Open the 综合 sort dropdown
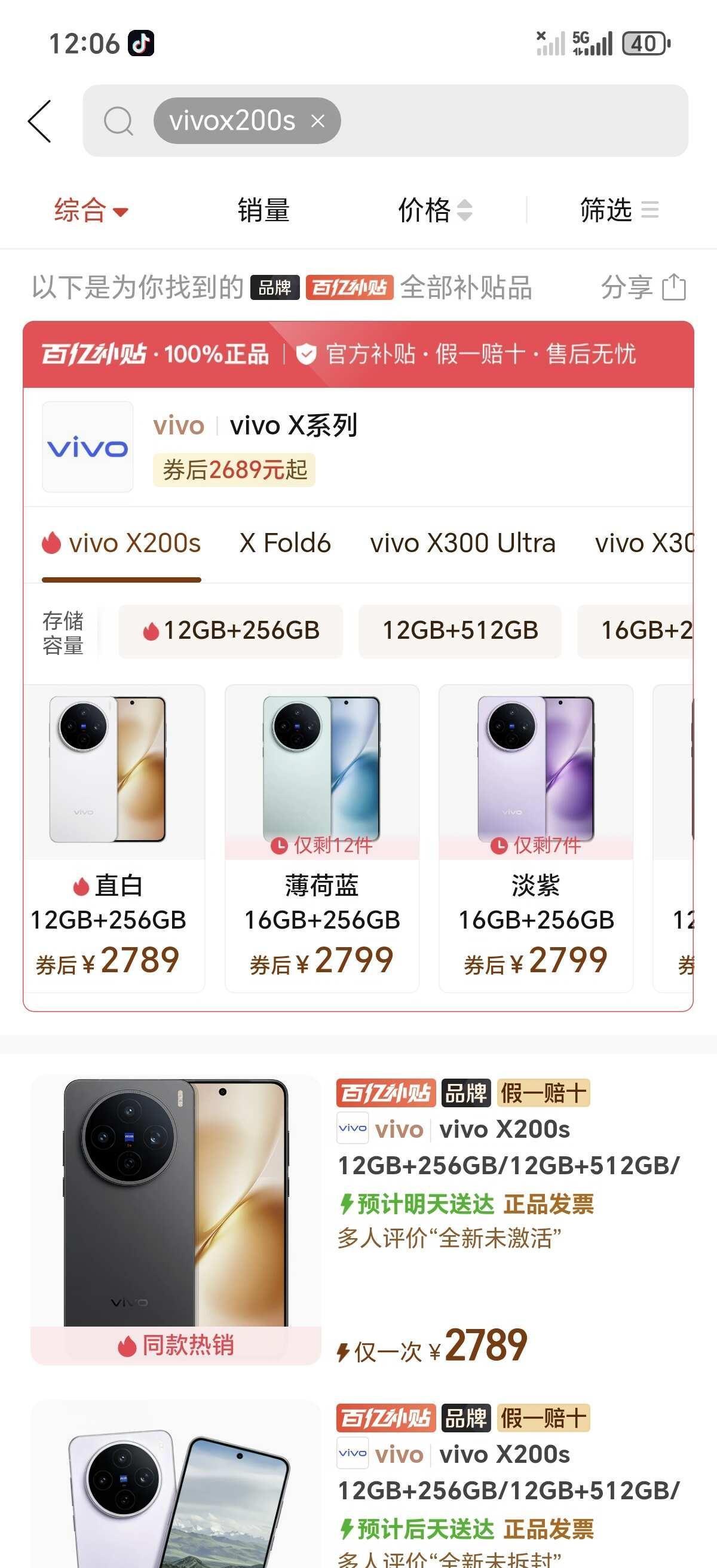The width and height of the screenshot is (717, 1568). pyautogui.click(x=91, y=210)
